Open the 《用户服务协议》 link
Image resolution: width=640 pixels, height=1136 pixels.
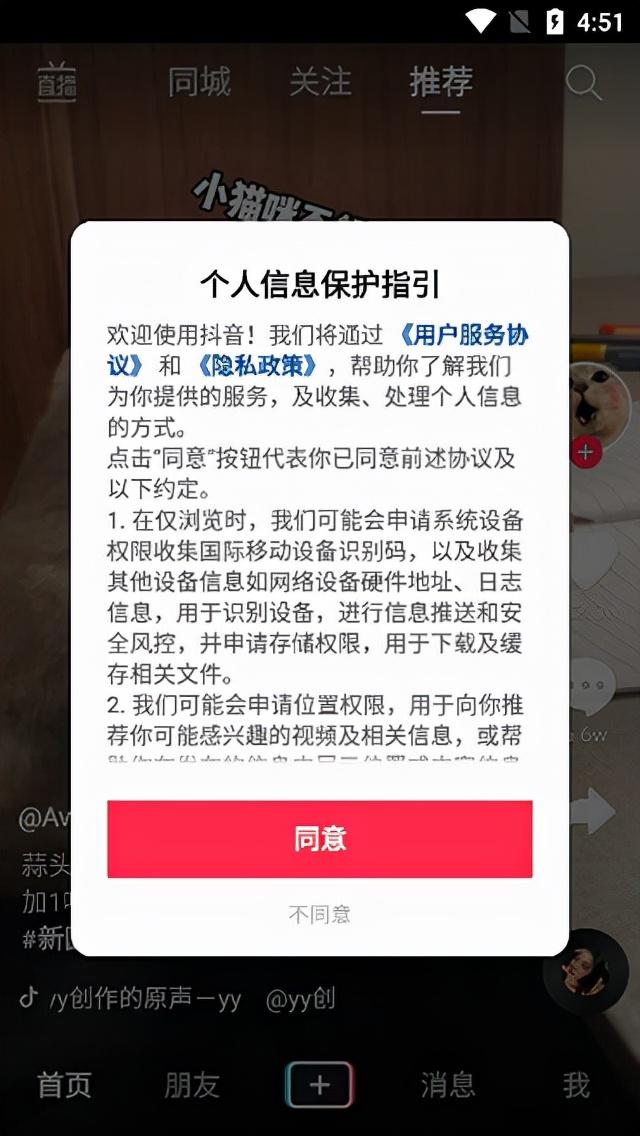click(463, 336)
